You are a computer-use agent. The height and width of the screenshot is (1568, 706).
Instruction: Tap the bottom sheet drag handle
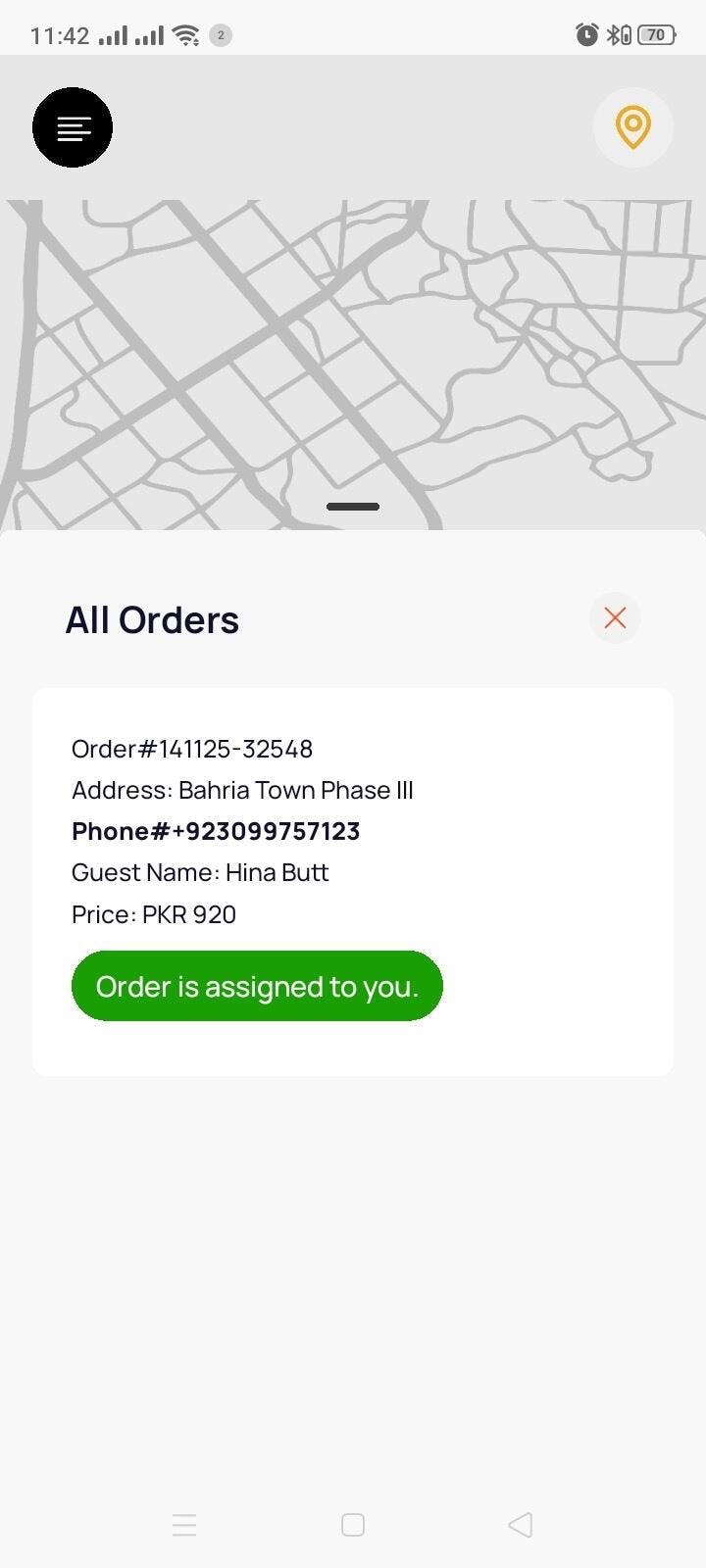pyautogui.click(x=353, y=507)
